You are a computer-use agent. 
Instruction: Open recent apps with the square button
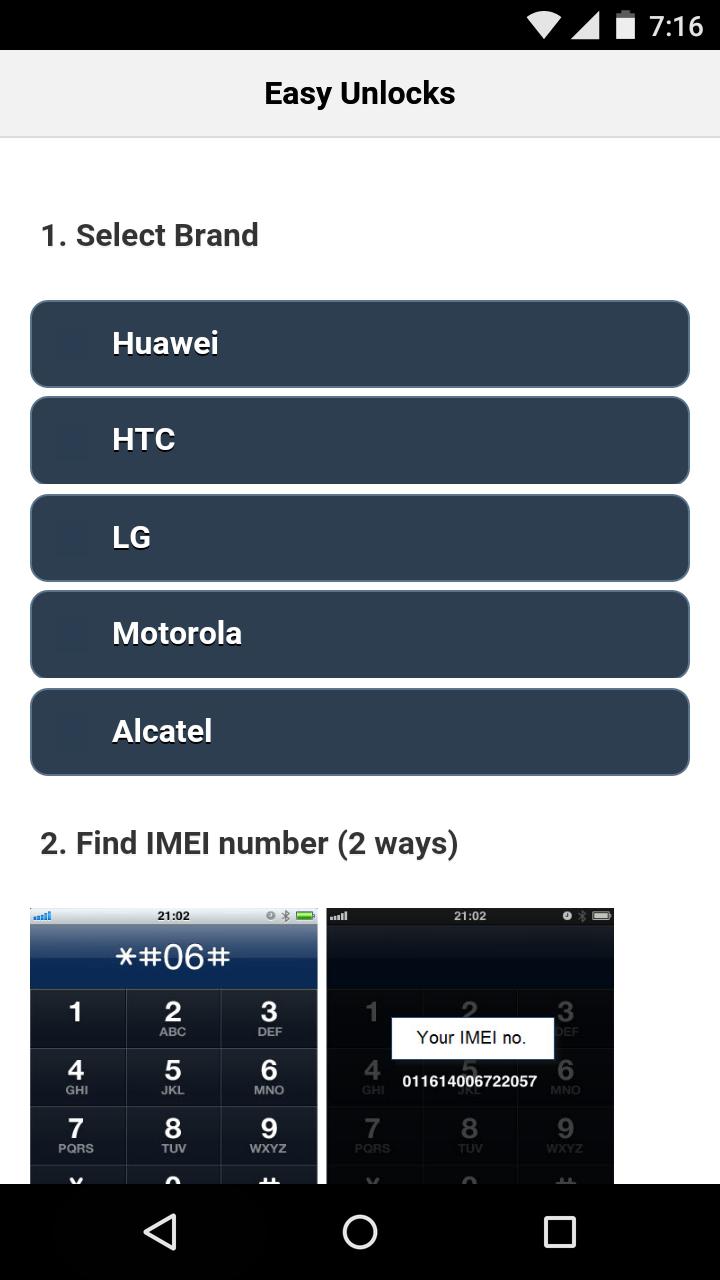coord(560,1232)
